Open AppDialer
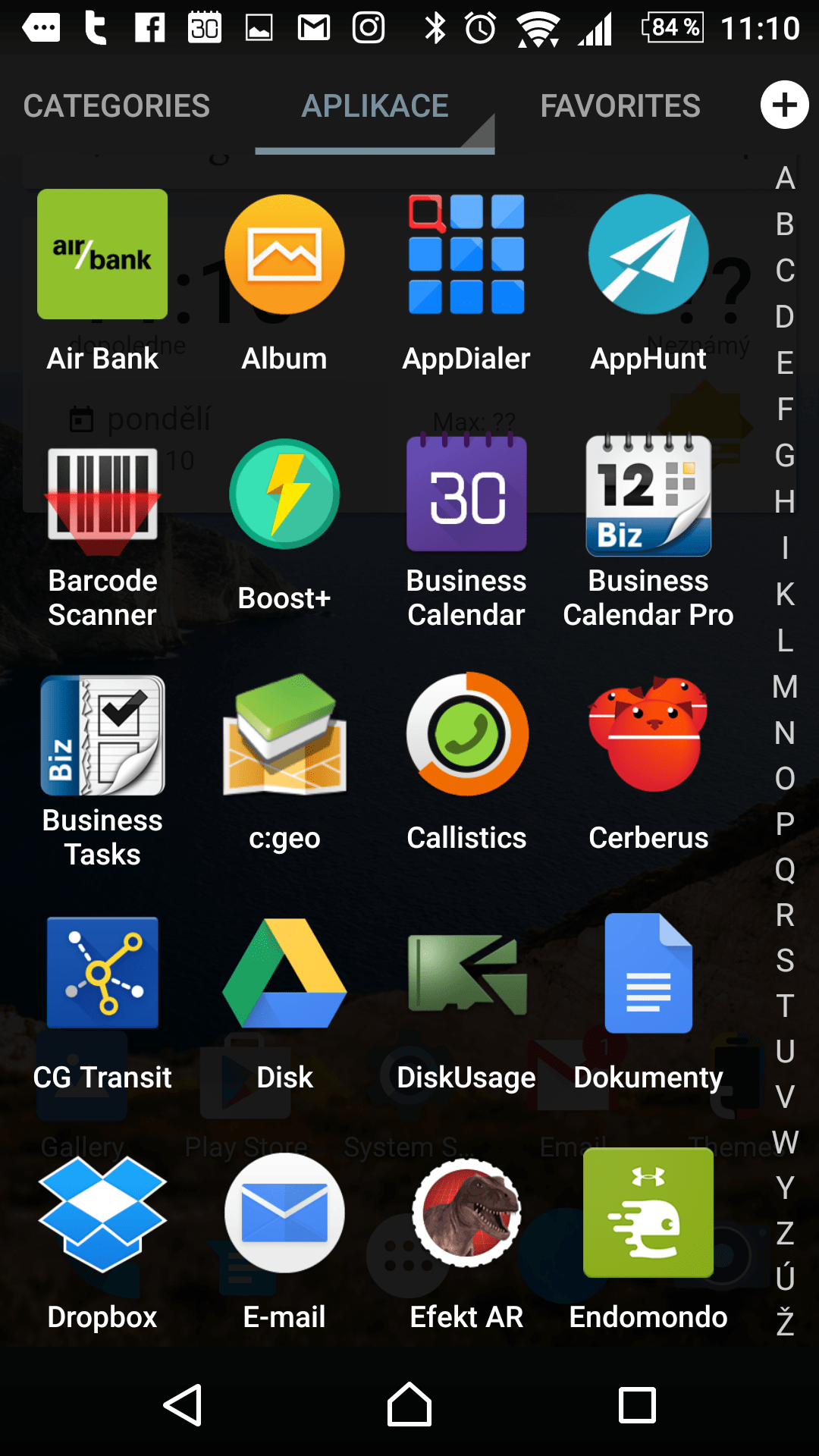This screenshot has height=1456, width=819. pos(466,281)
